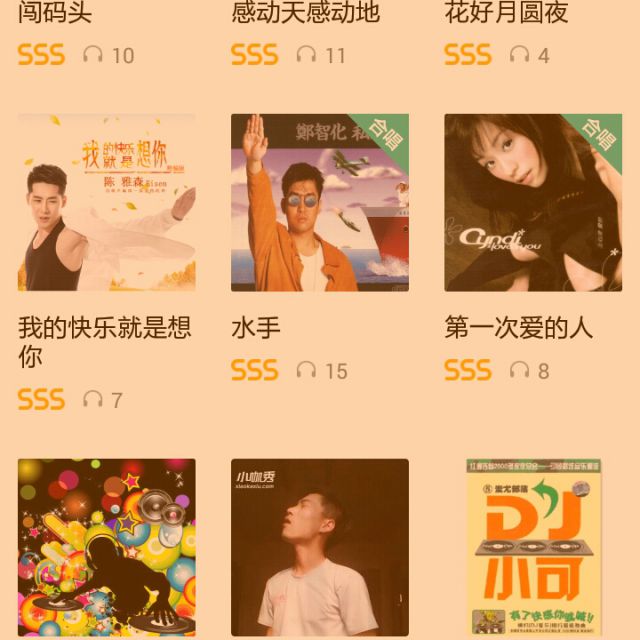This screenshot has width=640, height=640.
Task: Open the duet song 水手
Action: pyautogui.click(x=319, y=203)
